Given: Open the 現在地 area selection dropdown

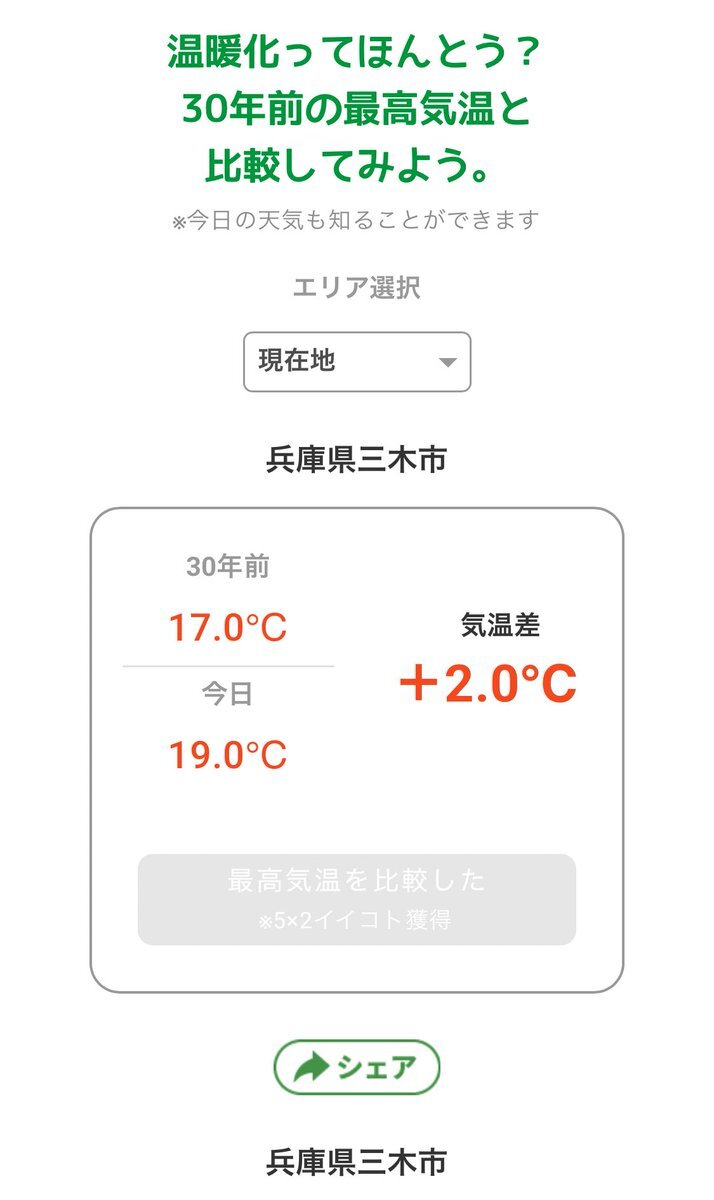Looking at the screenshot, I should tap(357, 362).
